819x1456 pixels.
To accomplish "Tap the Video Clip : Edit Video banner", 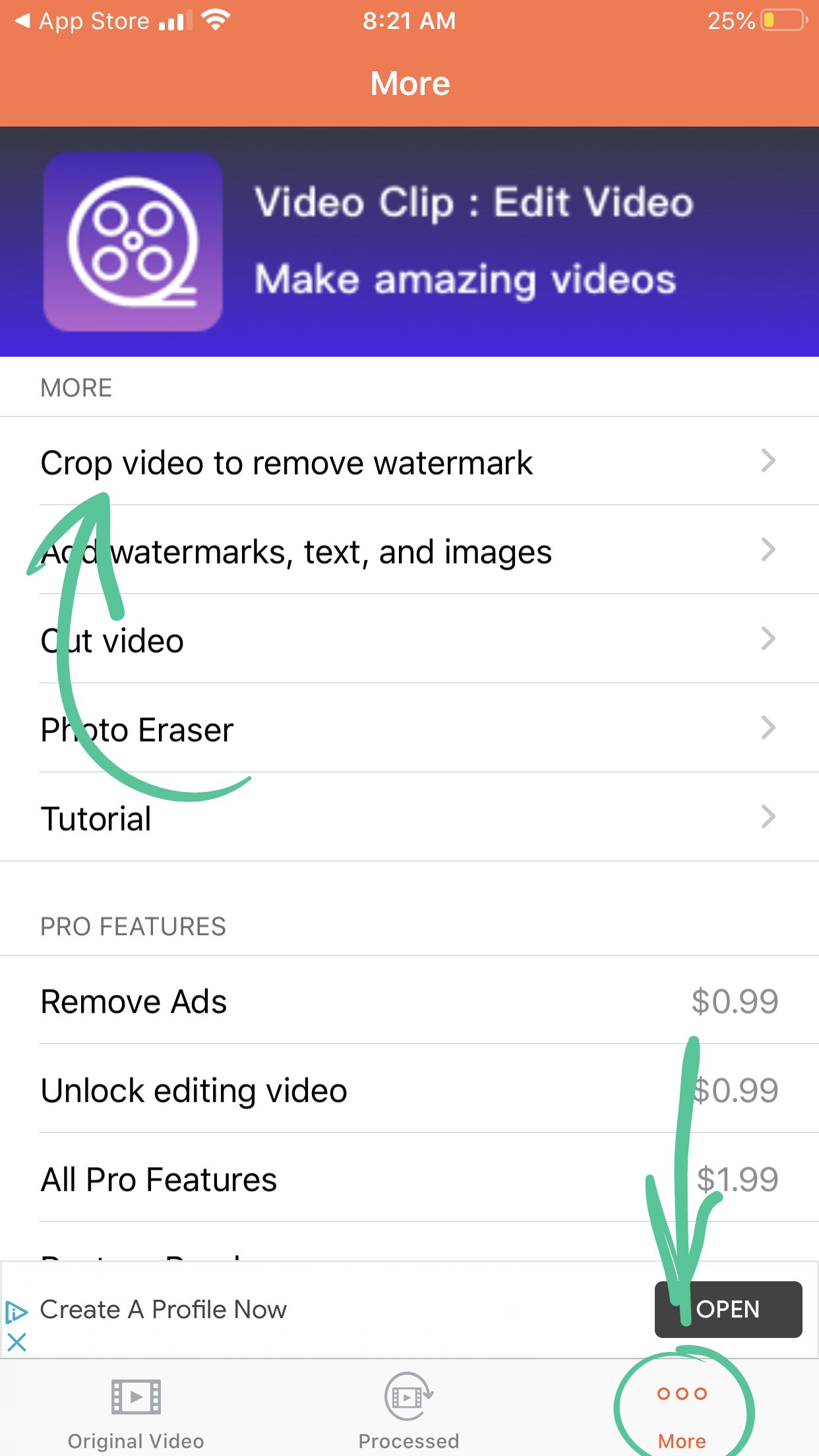I will (x=409, y=242).
